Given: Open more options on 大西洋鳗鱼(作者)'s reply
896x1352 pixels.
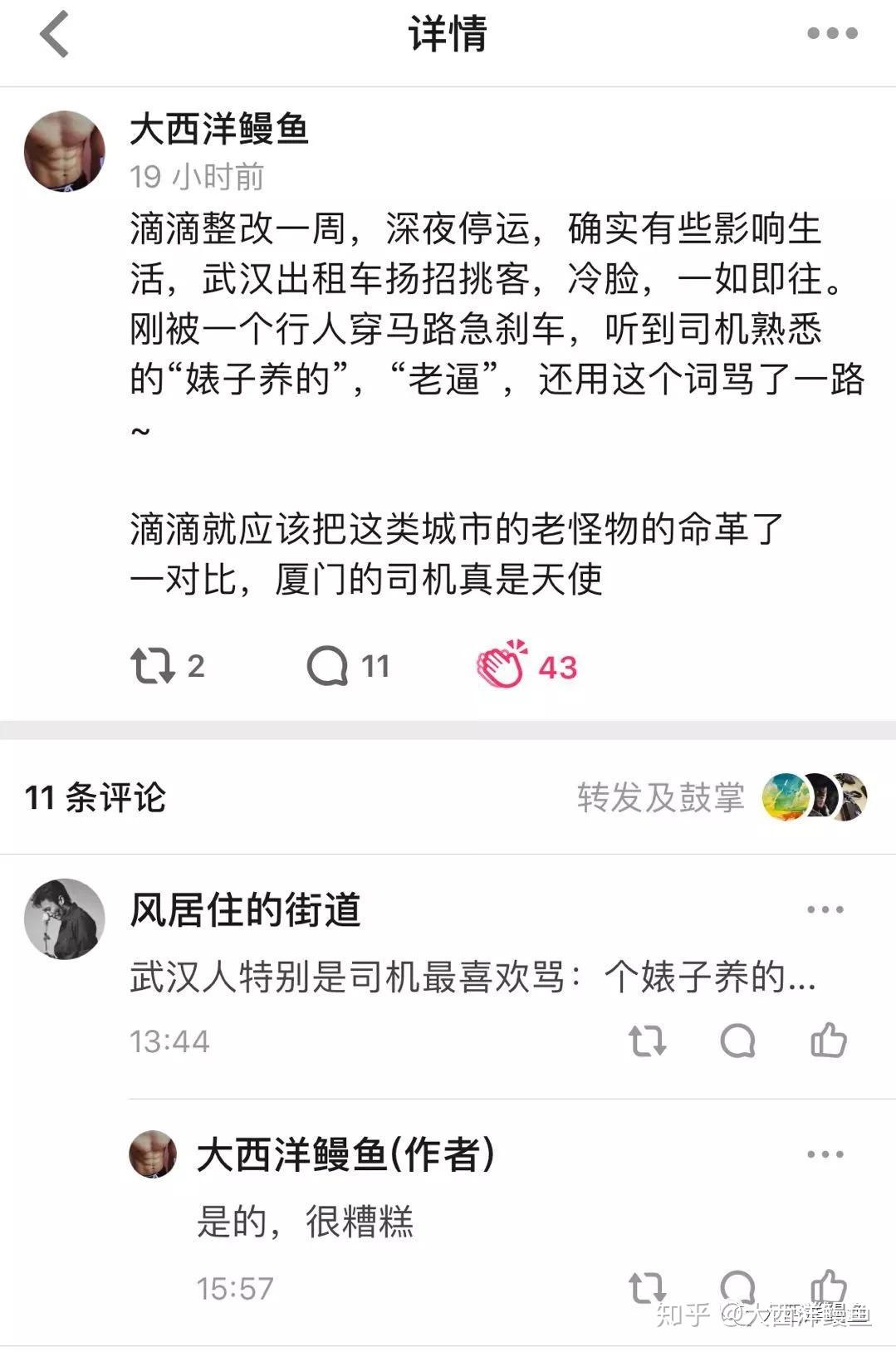Looking at the screenshot, I should coord(825,1154).
